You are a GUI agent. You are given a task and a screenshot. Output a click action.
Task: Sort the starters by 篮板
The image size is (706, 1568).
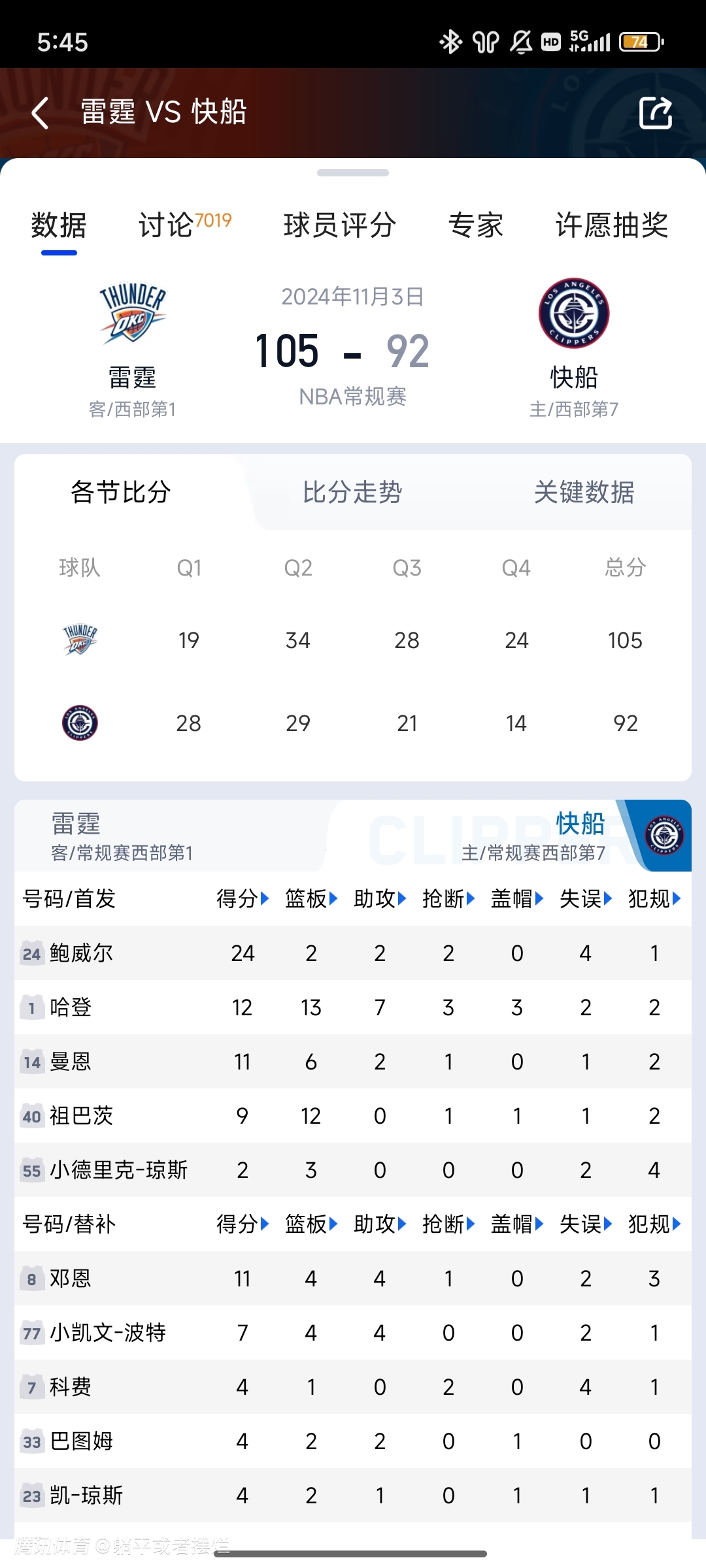click(311, 899)
